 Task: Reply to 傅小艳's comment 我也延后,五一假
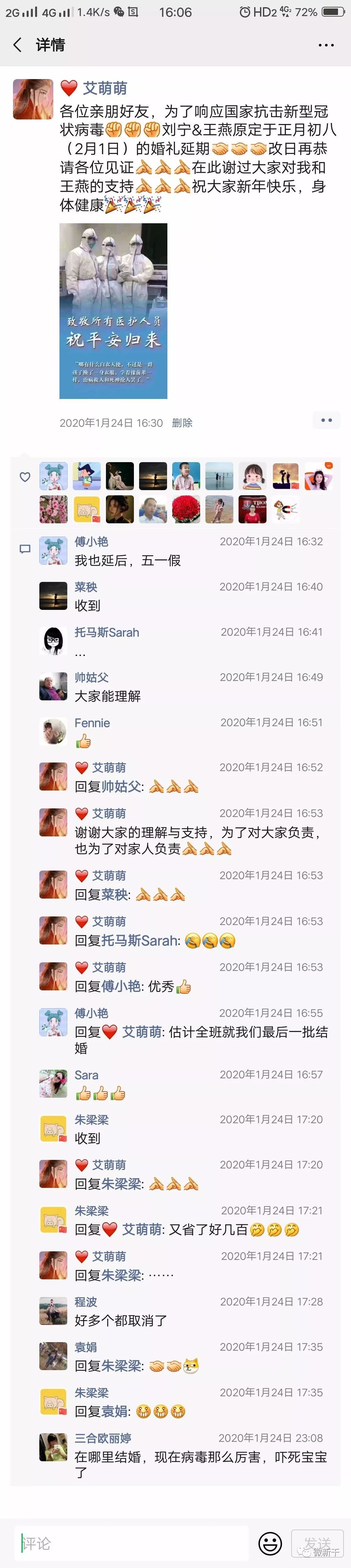[128, 561]
